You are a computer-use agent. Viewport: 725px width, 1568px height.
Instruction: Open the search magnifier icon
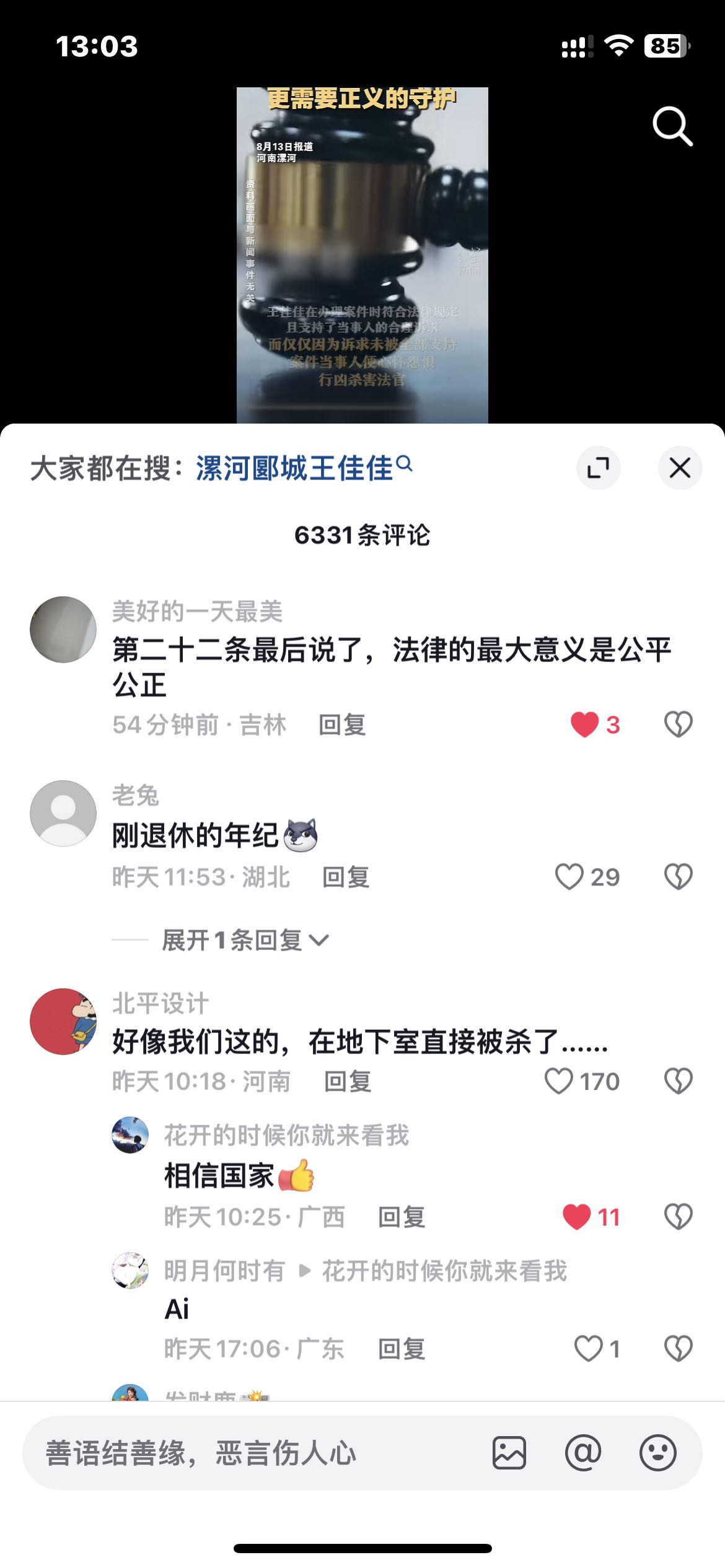point(672,126)
